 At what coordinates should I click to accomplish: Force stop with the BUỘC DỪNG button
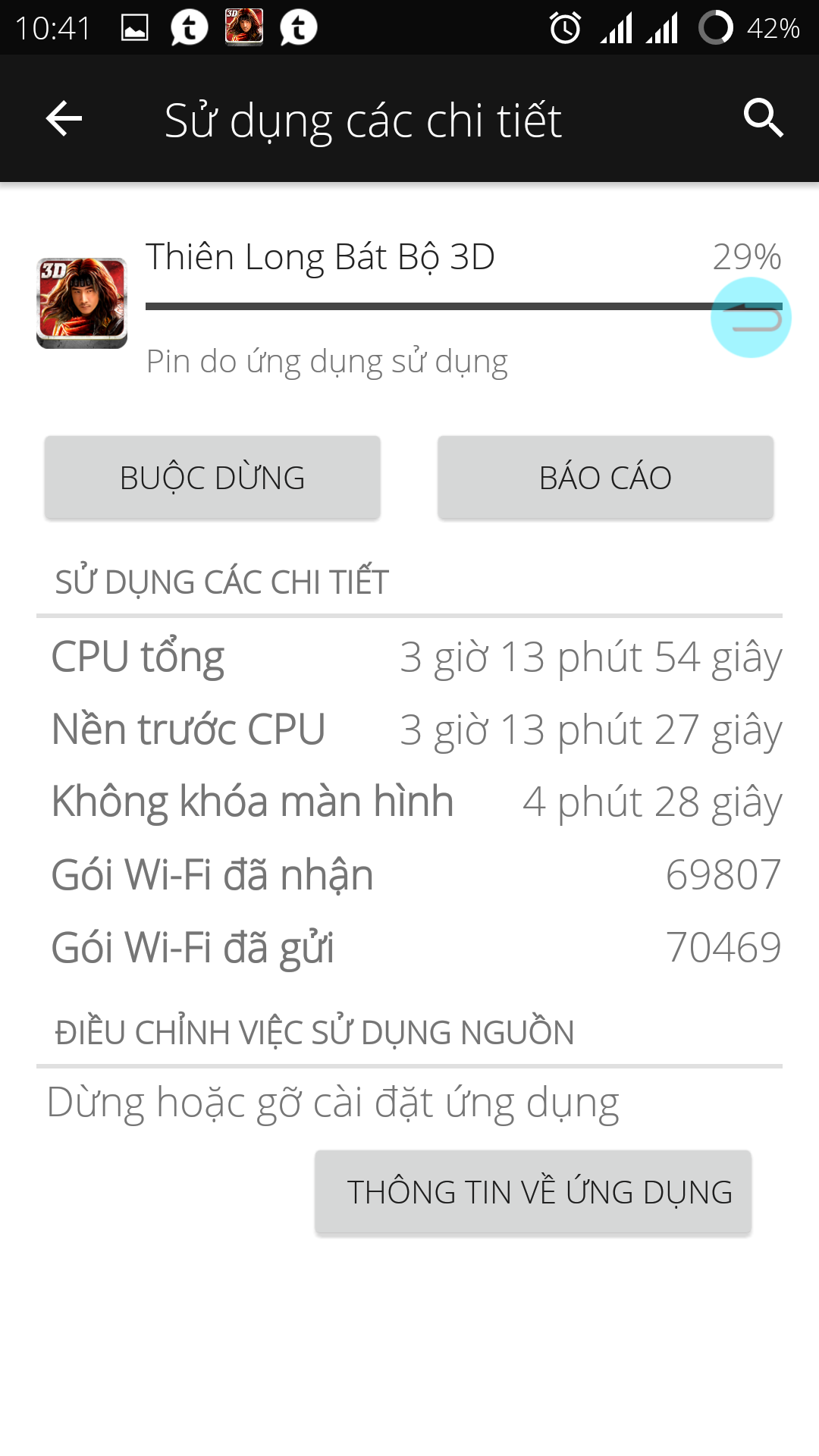pos(212,478)
